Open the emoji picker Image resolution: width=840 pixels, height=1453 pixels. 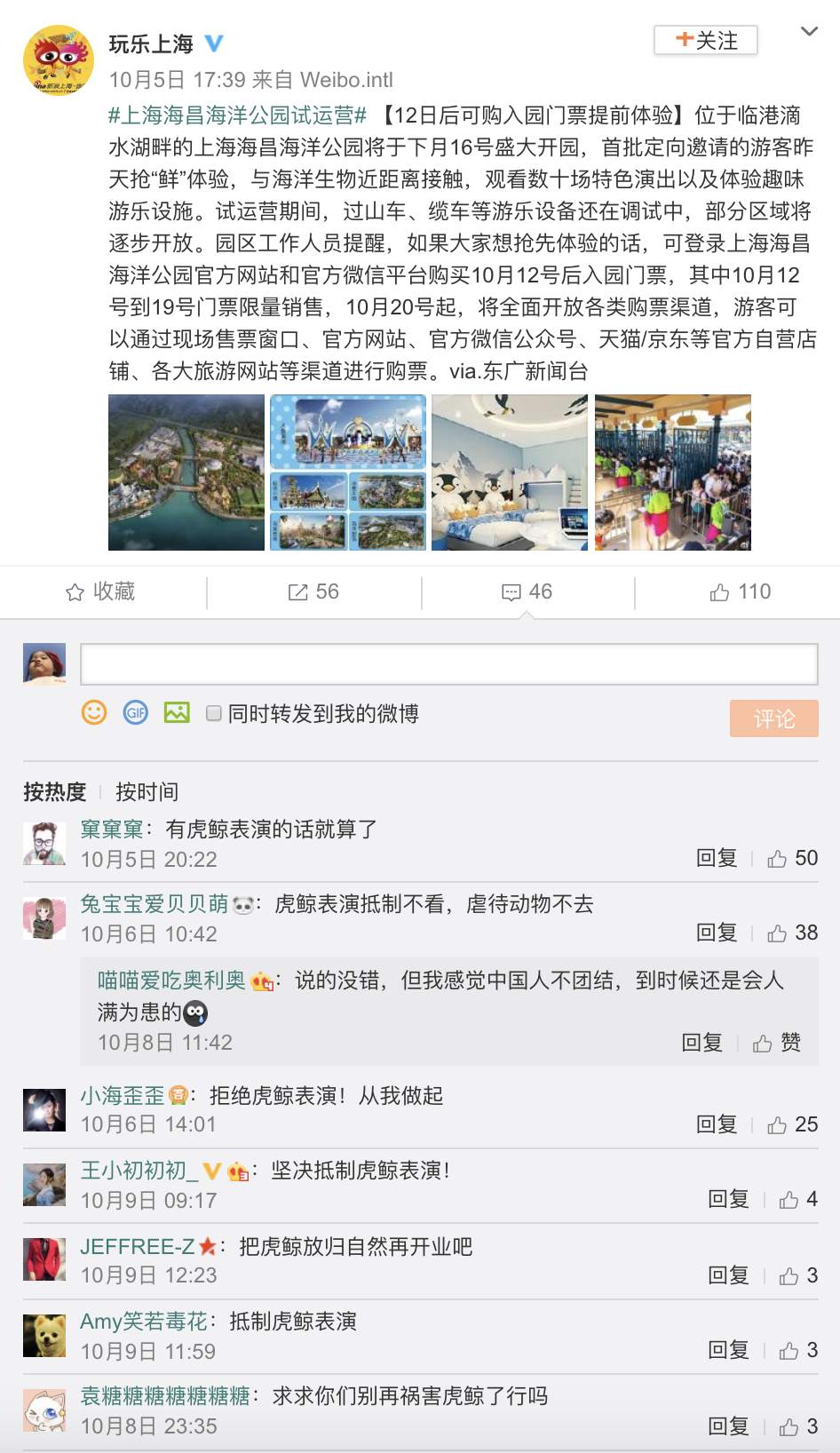tap(94, 712)
